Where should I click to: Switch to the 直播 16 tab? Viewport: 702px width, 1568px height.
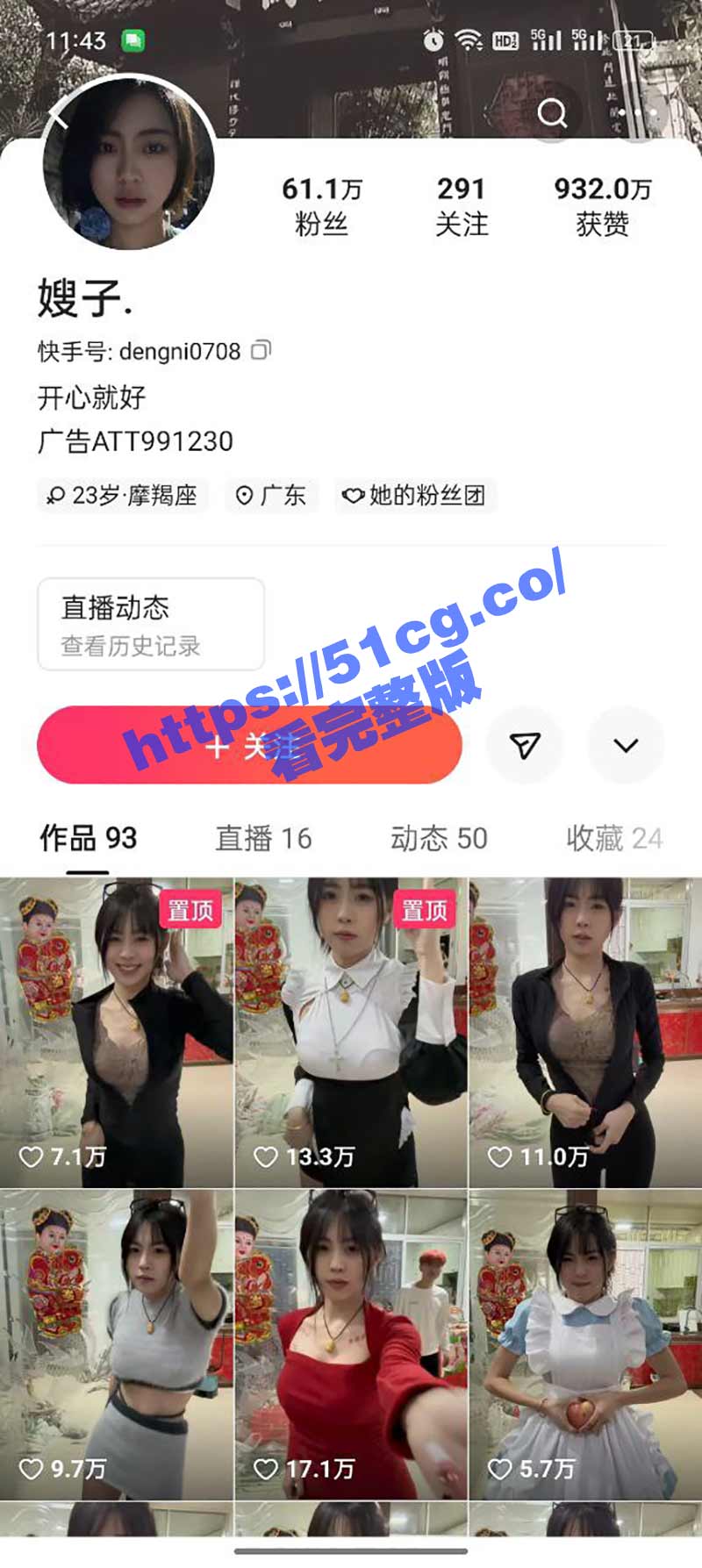tap(263, 838)
